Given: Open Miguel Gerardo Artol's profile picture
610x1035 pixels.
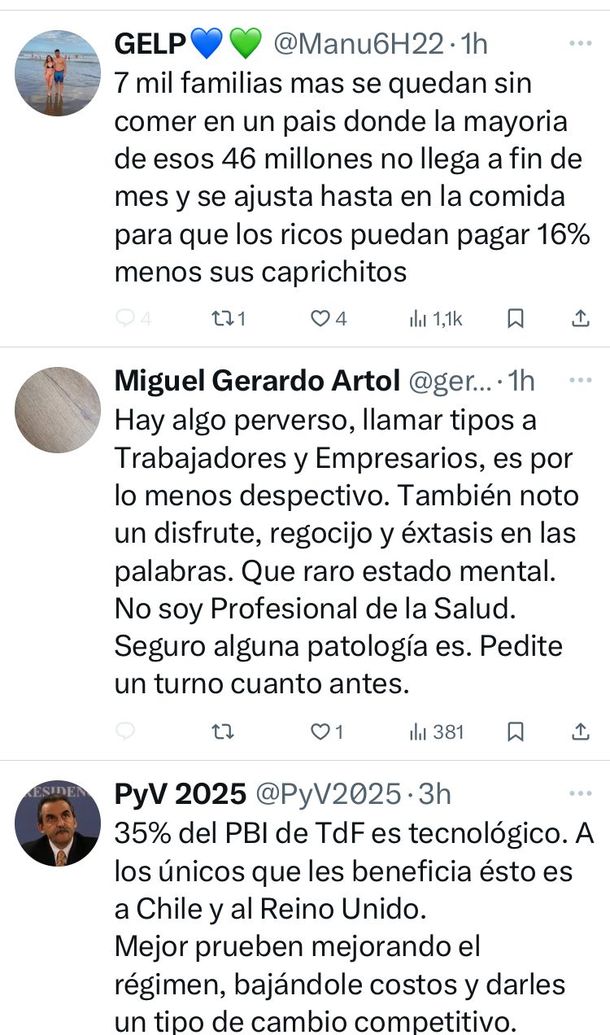Looking at the screenshot, I should (x=58, y=410).
